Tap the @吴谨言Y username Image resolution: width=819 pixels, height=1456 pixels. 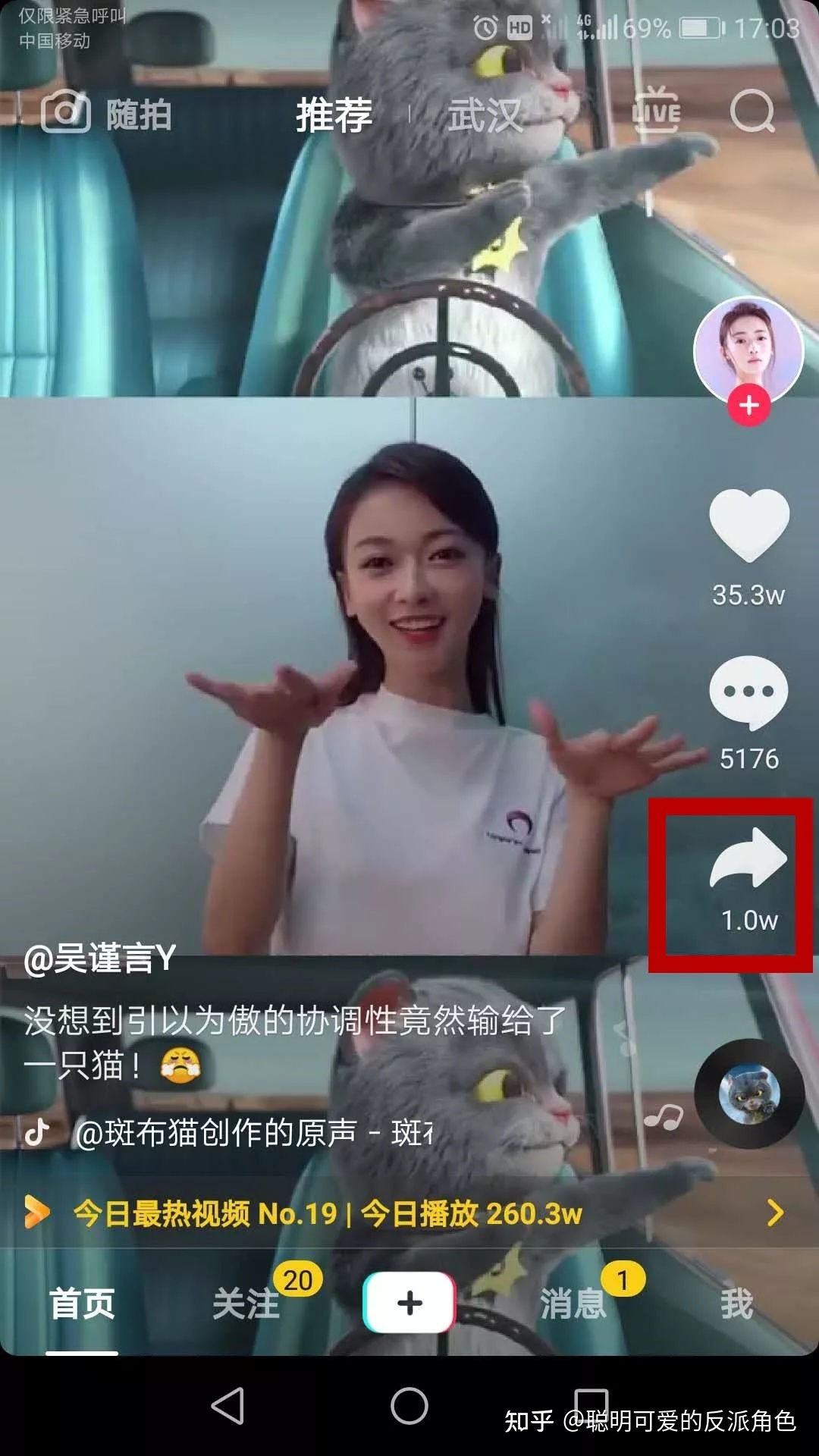click(100, 959)
